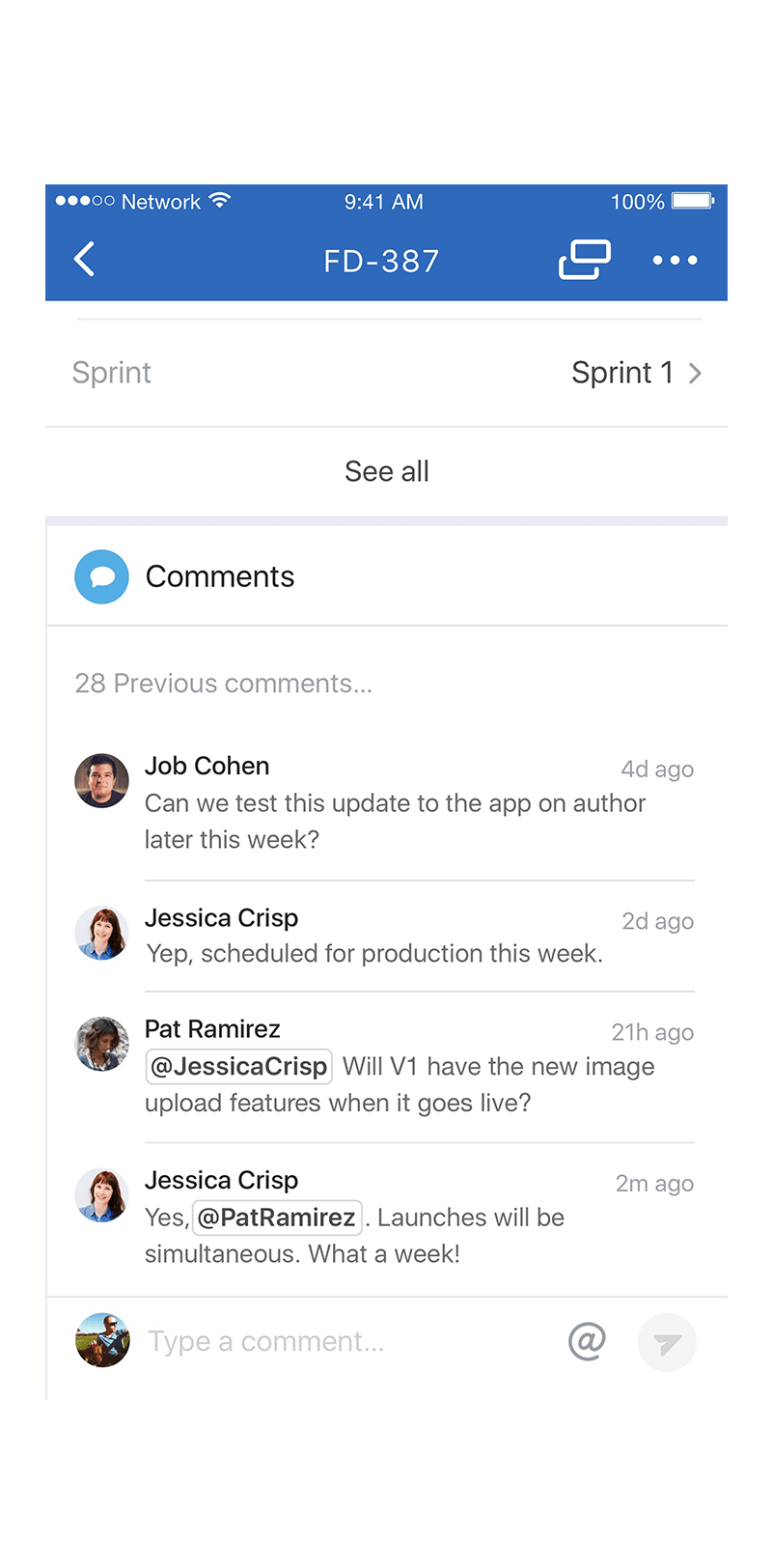This screenshot has height=1568, width=772.
Task: Tap See all to show all fields
Action: (x=386, y=471)
